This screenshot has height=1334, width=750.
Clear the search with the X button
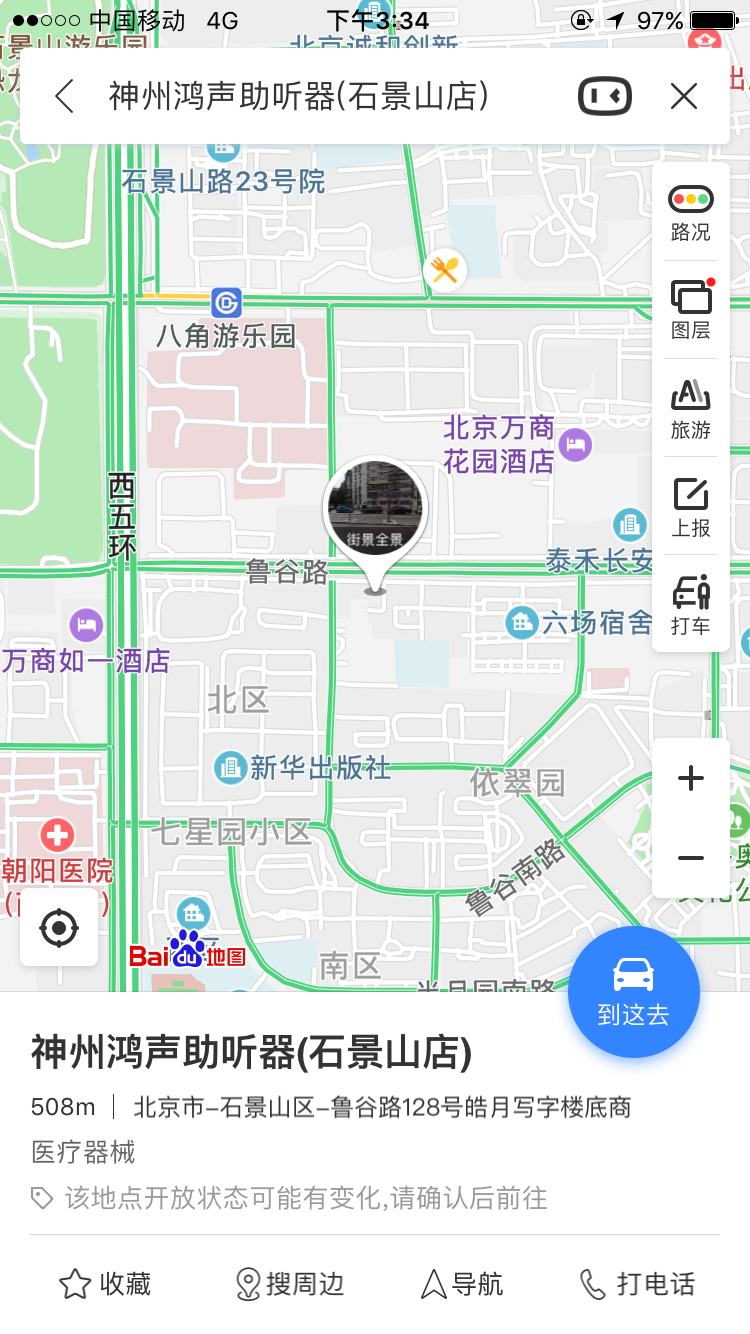[684, 96]
